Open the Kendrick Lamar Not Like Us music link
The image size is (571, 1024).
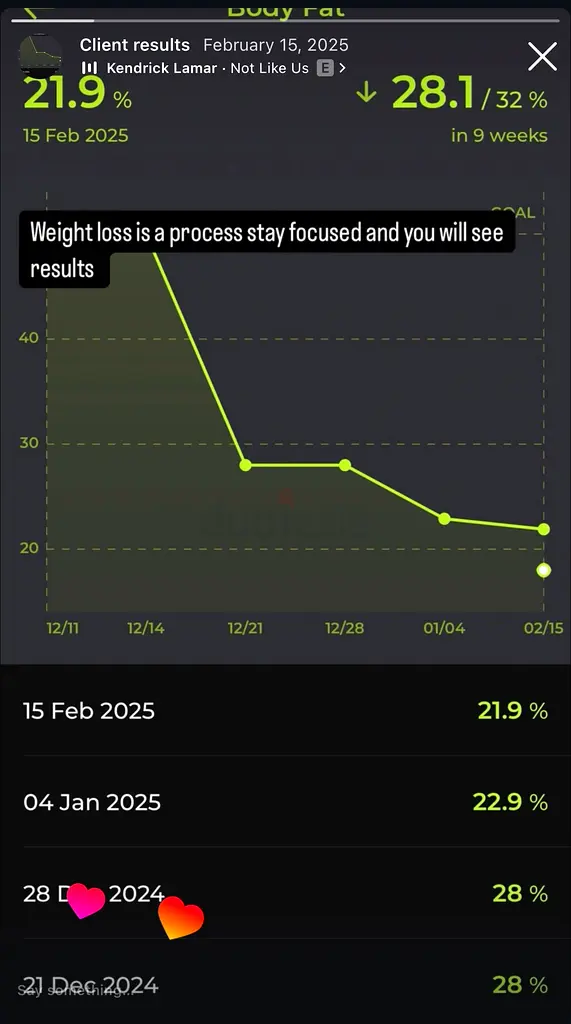(213, 68)
